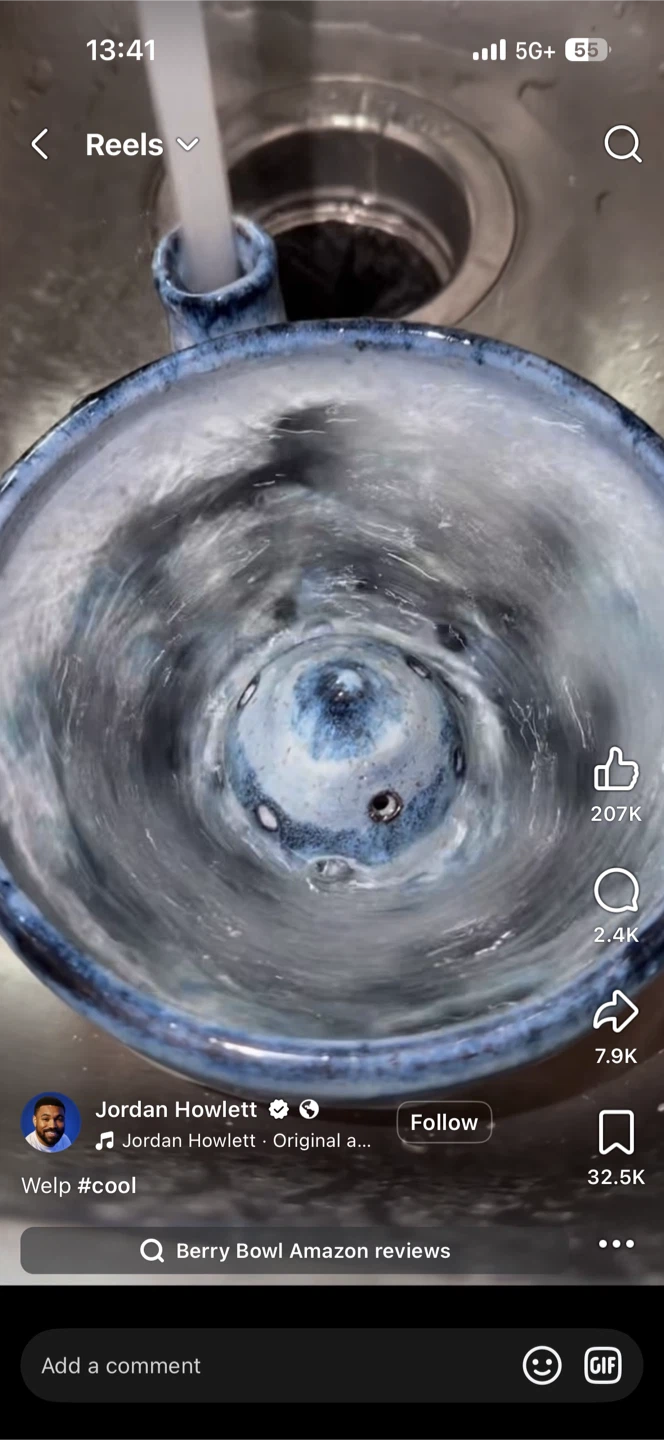Image resolution: width=664 pixels, height=1440 pixels.
Task: Open Jordan Howlett's profile picture
Action: tap(51, 1122)
